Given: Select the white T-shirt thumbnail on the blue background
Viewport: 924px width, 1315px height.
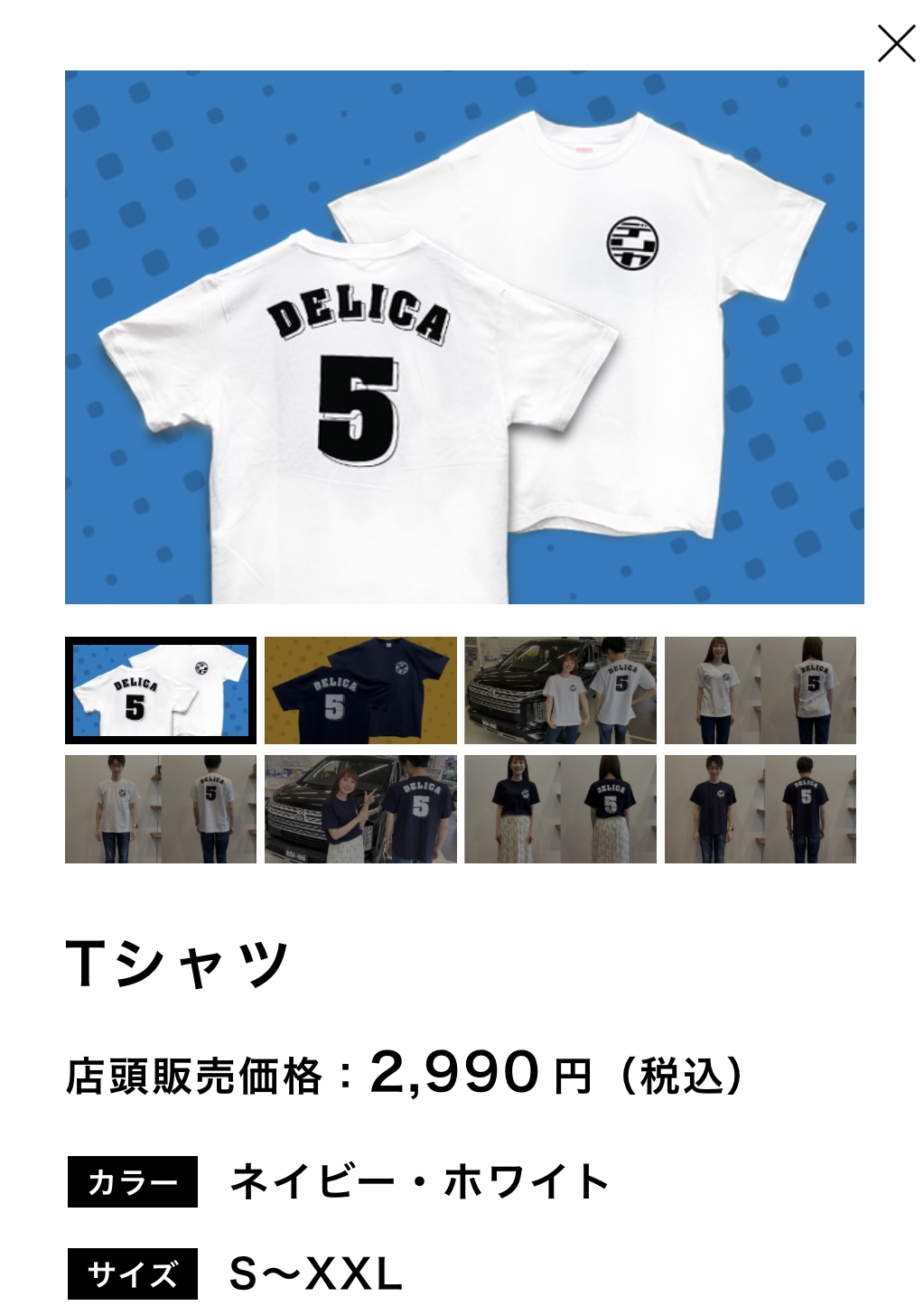Looking at the screenshot, I should pyautogui.click(x=161, y=691).
